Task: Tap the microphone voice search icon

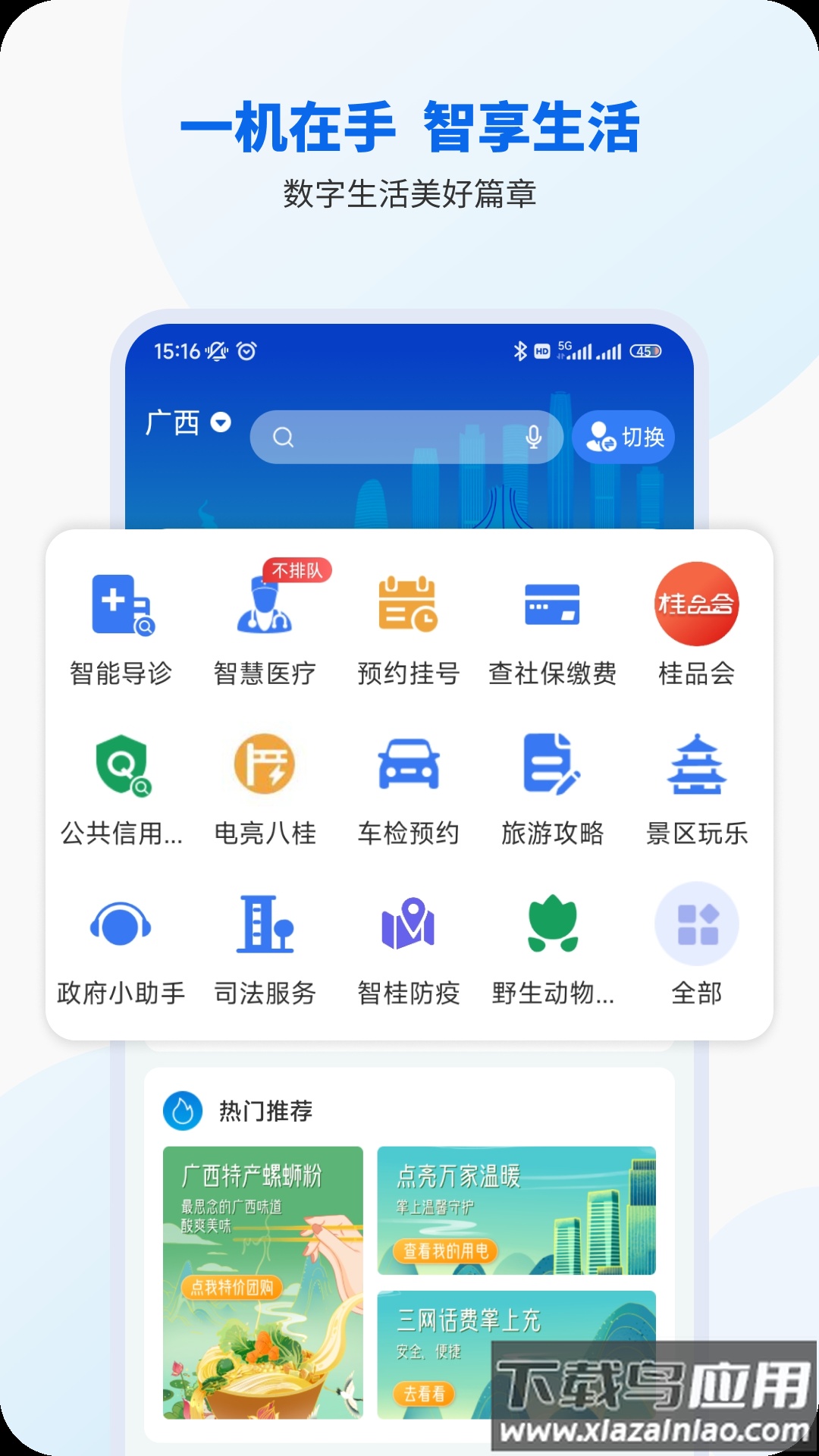Action: pos(535,436)
